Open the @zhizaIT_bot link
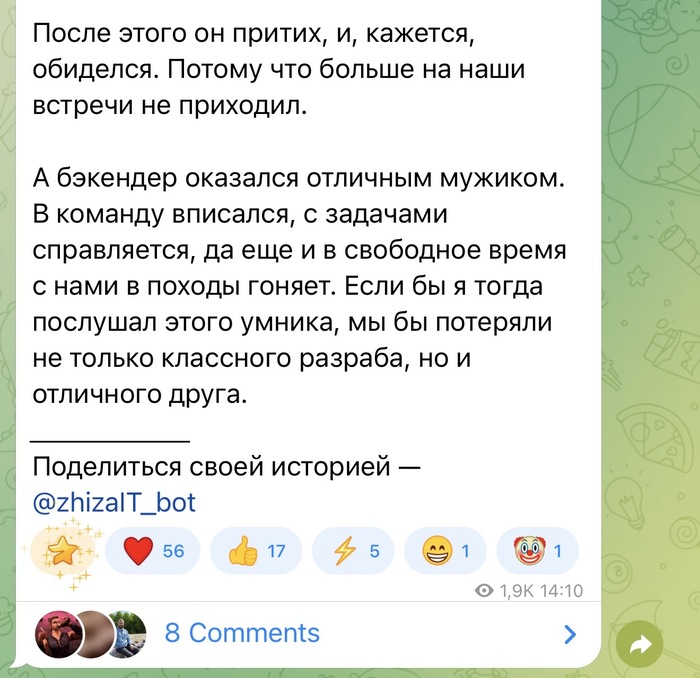The image size is (700, 678). [114, 502]
